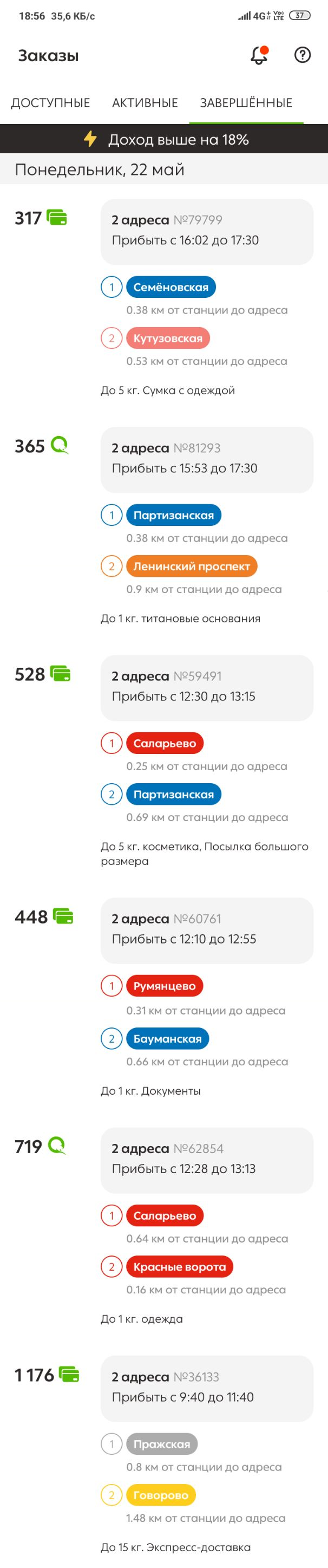Open order №62854
The height and width of the screenshot is (1568, 328).
[x=206, y=1160]
